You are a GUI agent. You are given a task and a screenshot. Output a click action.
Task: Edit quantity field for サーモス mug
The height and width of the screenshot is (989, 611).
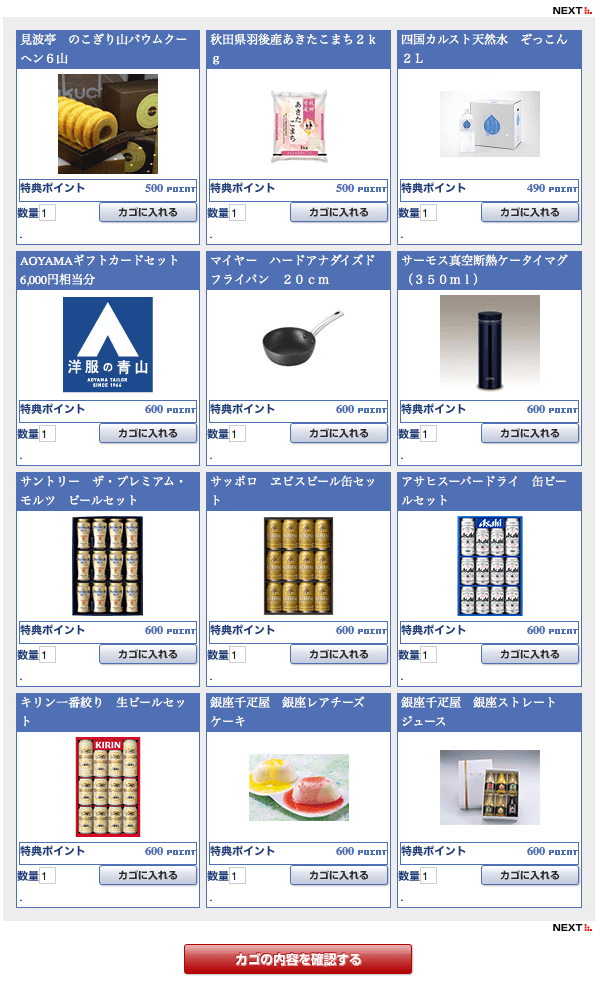point(428,434)
